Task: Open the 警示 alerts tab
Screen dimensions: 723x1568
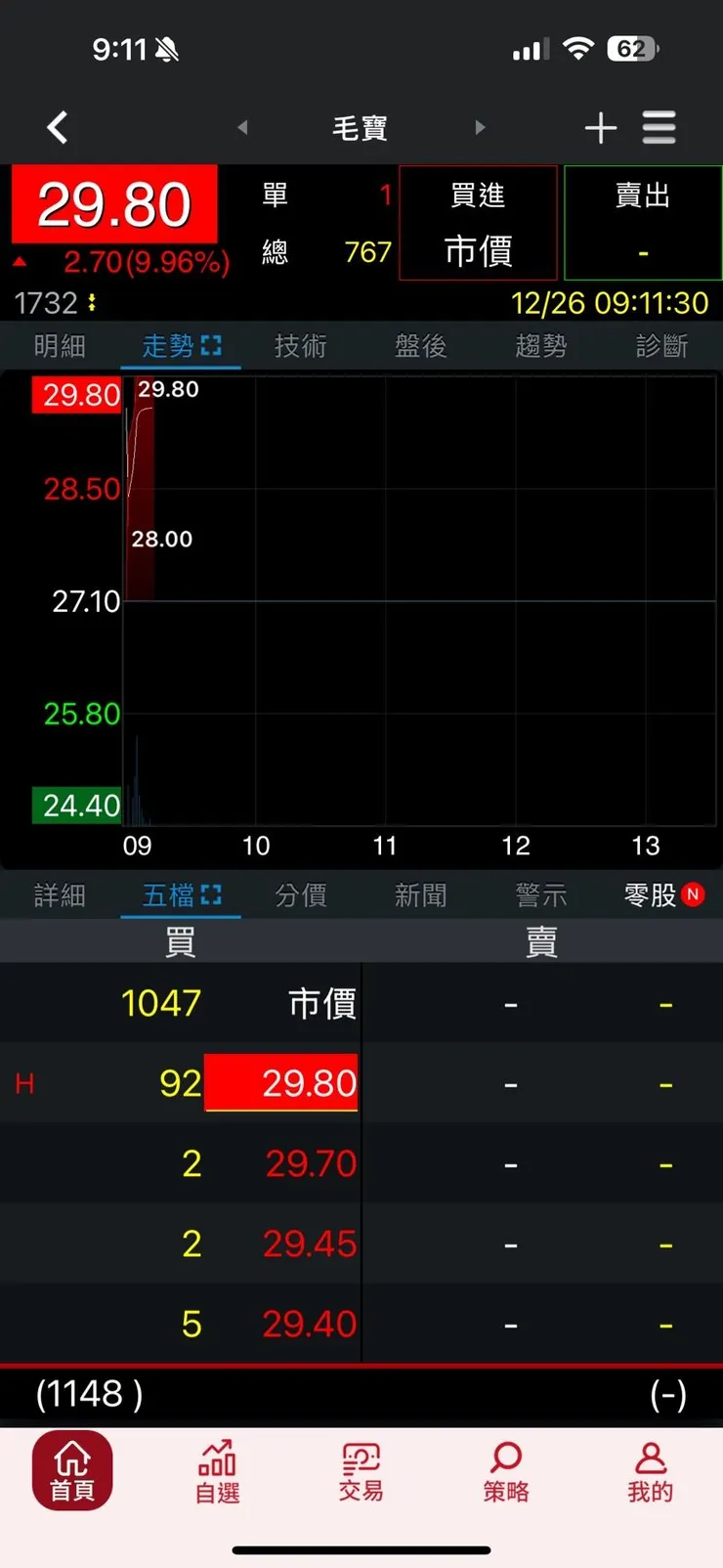Action: pyautogui.click(x=541, y=895)
